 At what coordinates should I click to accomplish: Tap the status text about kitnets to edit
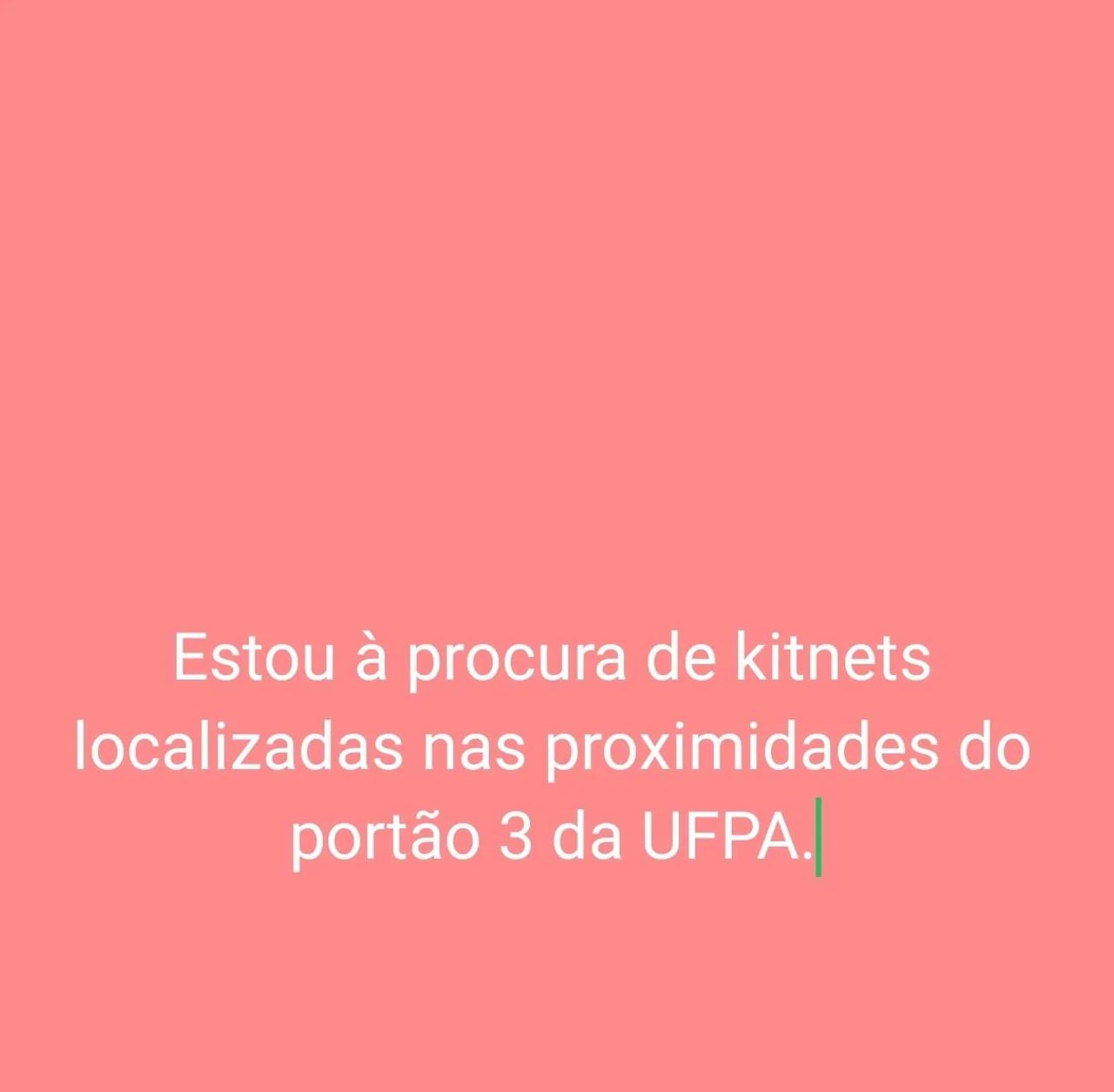[x=554, y=748]
